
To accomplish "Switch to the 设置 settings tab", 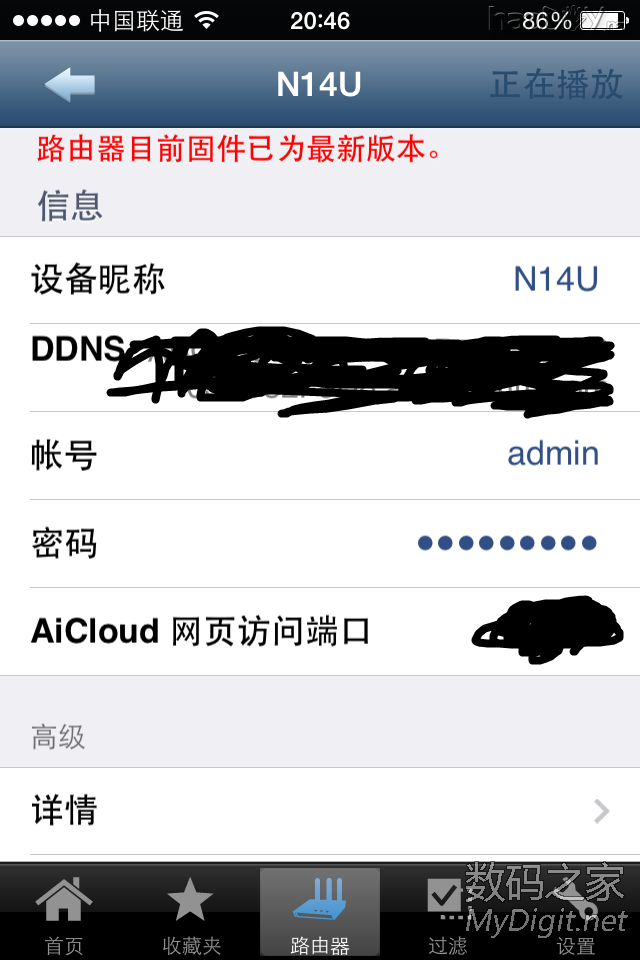I will 576,912.
